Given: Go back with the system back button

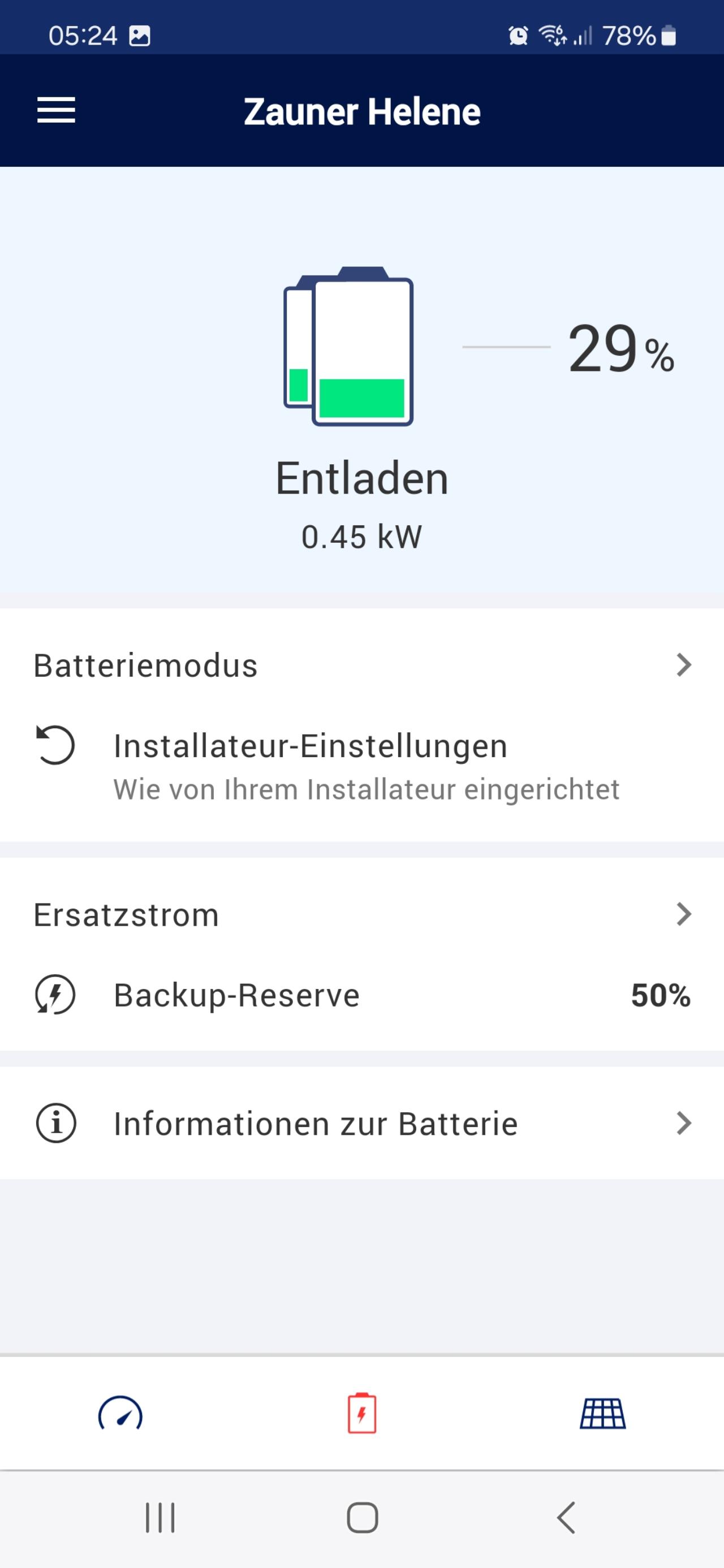Looking at the screenshot, I should [x=566, y=1518].
